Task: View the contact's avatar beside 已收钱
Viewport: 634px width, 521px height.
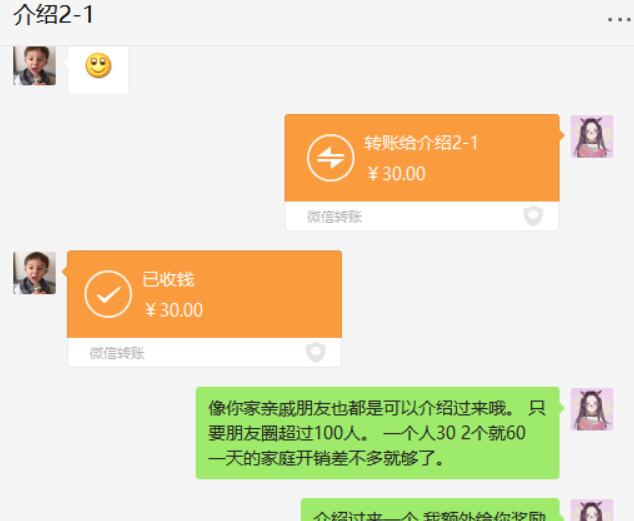Action: click(x=34, y=273)
